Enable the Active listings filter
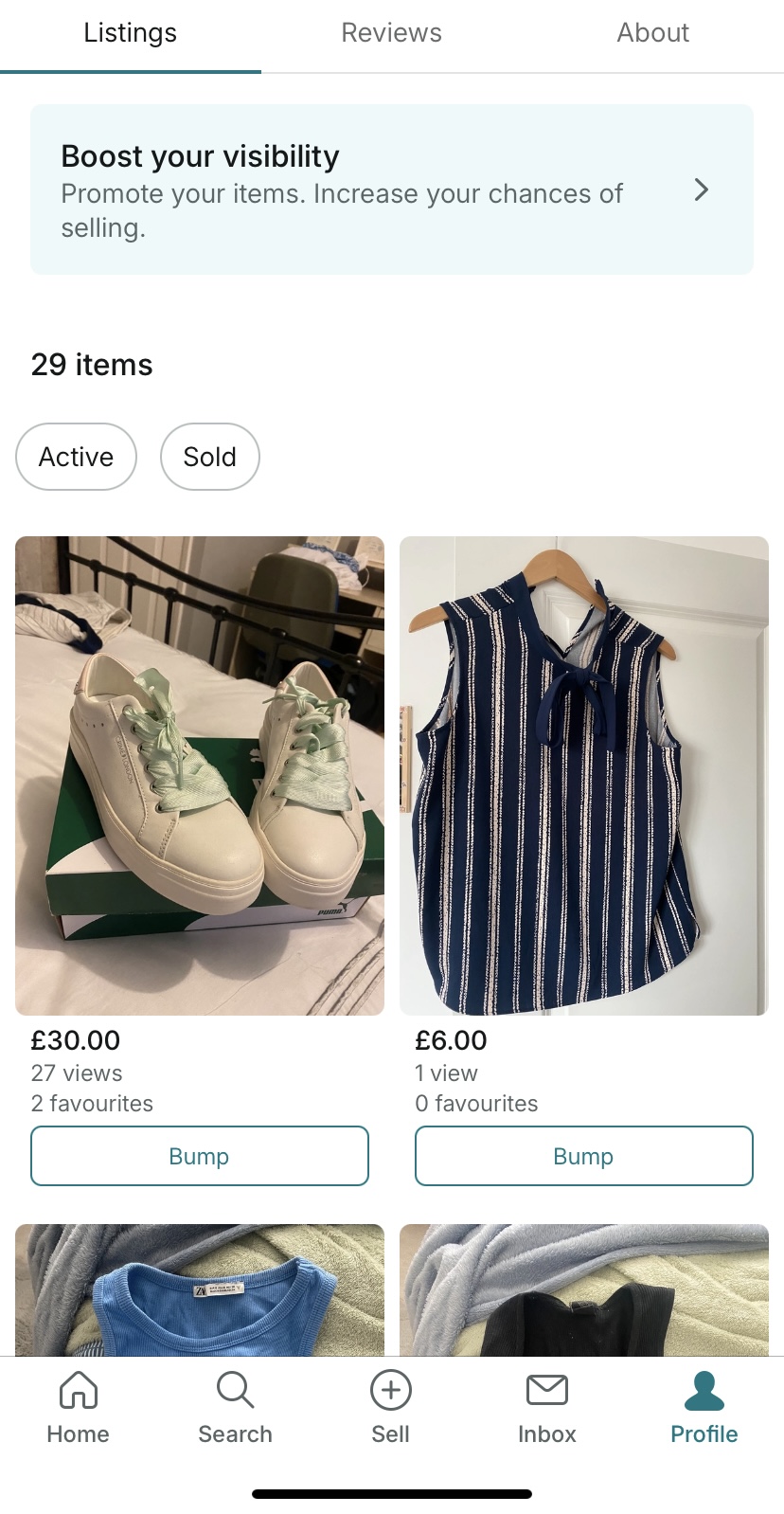This screenshot has width=784, height=1514. coord(76,456)
